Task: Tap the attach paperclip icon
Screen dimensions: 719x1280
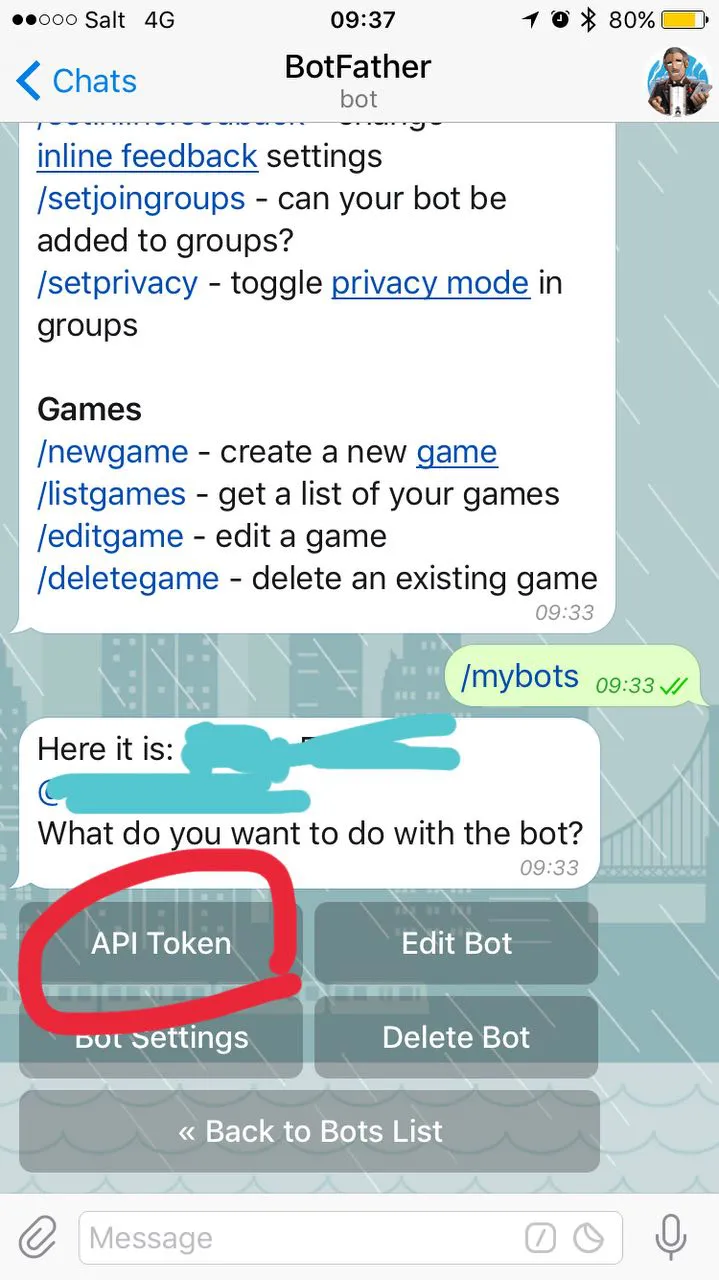Action: [38, 1239]
